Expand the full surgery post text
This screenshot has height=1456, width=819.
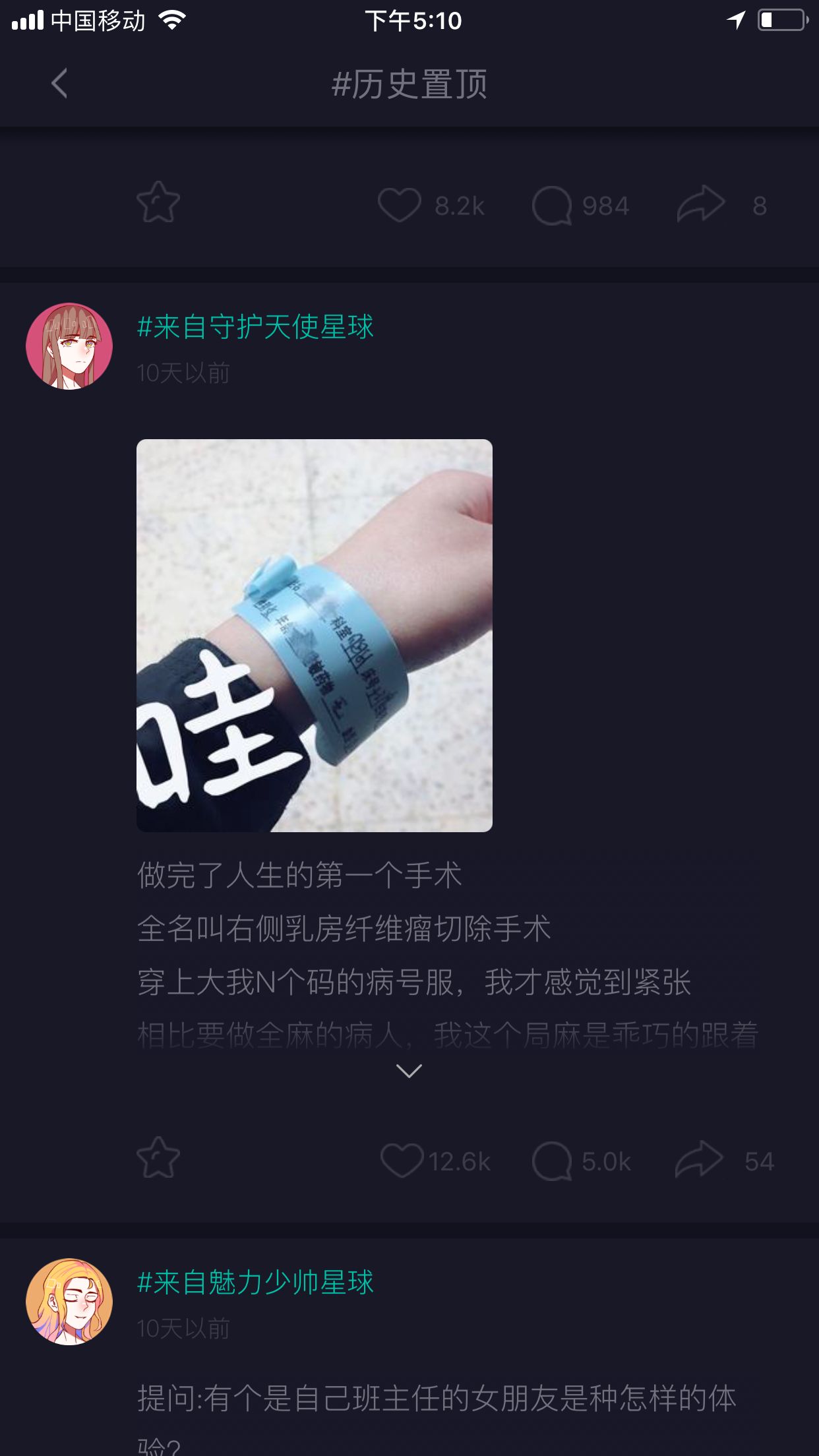coord(409,1071)
